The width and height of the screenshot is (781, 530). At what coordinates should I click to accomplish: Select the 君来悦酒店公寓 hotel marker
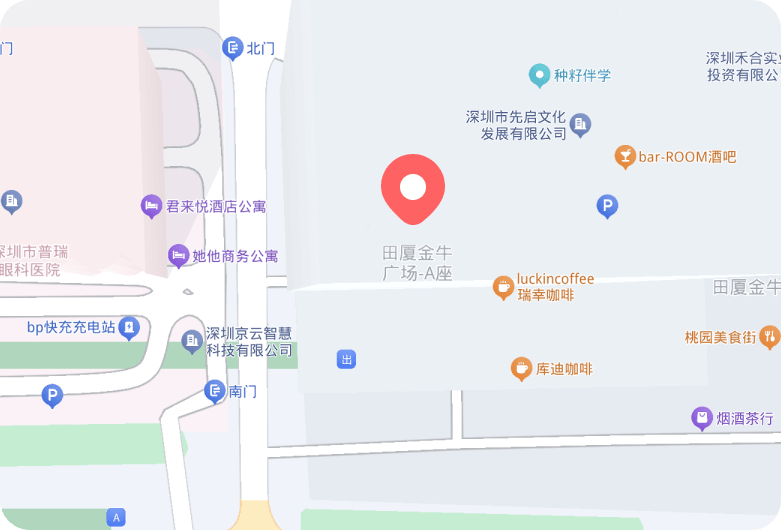click(151, 207)
